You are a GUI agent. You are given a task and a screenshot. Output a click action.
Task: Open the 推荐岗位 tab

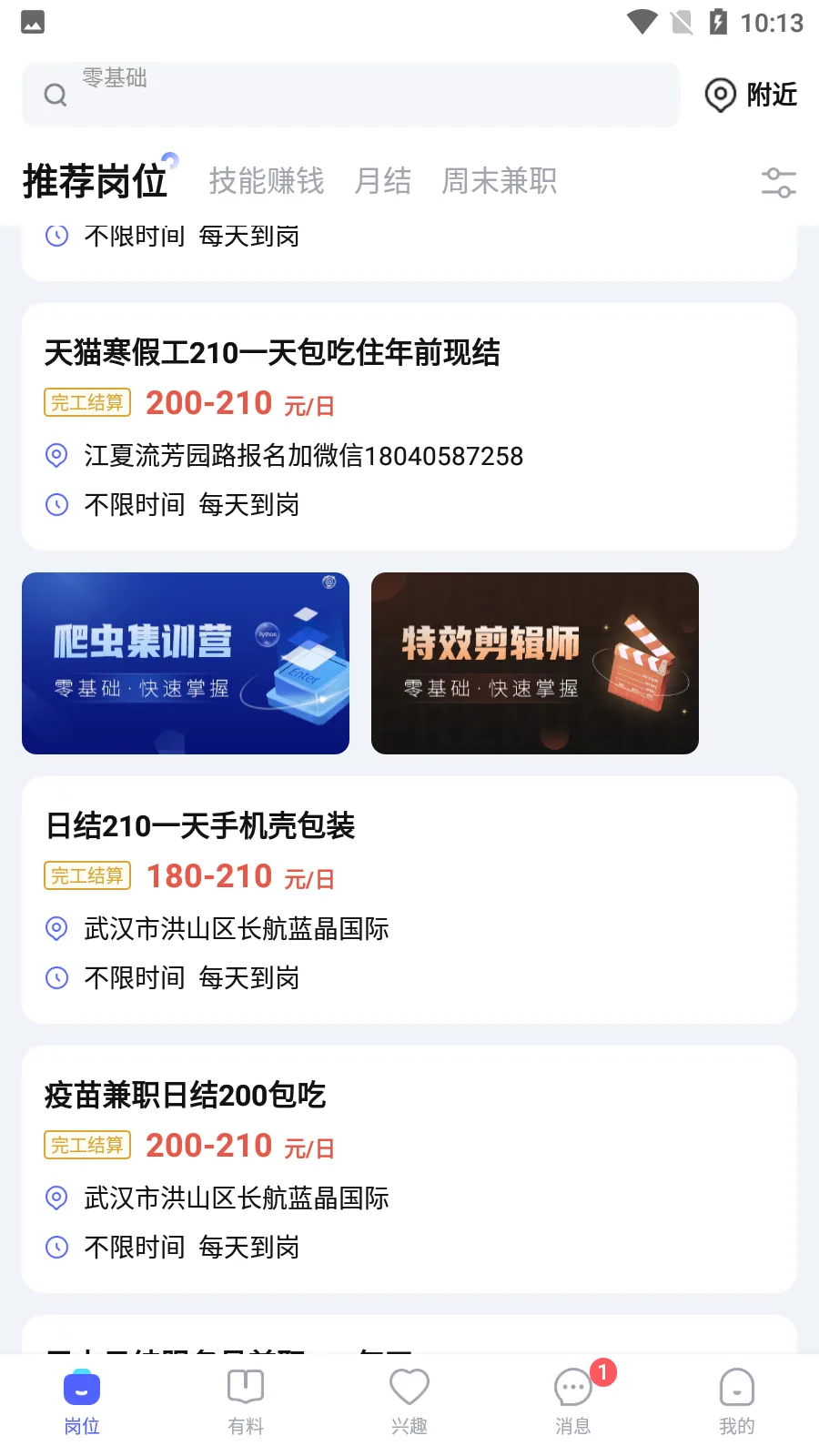(94, 179)
